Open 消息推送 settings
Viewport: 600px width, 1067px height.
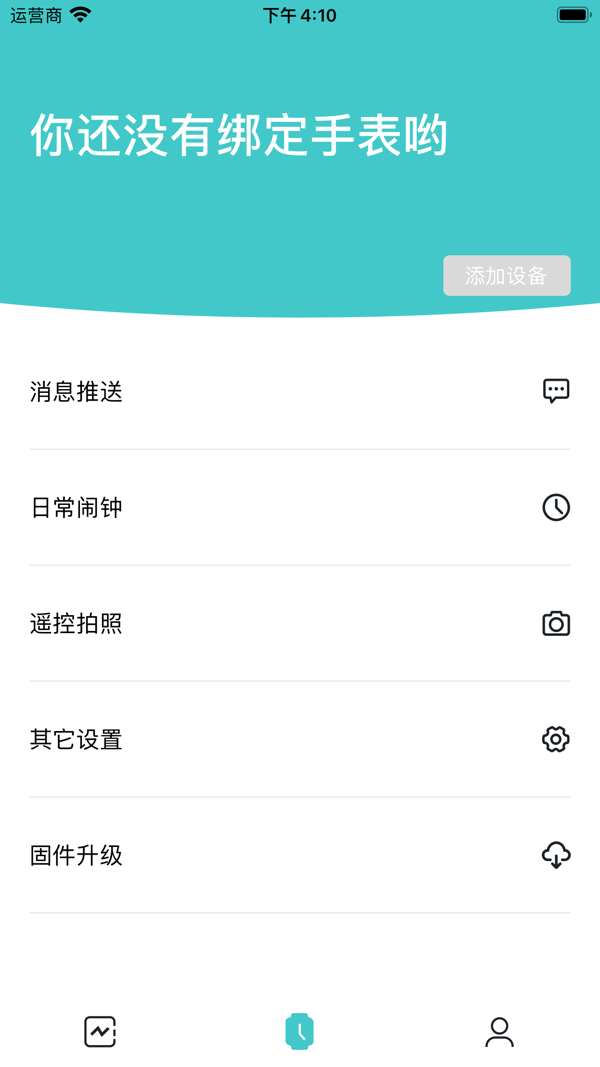pyautogui.click(x=300, y=391)
